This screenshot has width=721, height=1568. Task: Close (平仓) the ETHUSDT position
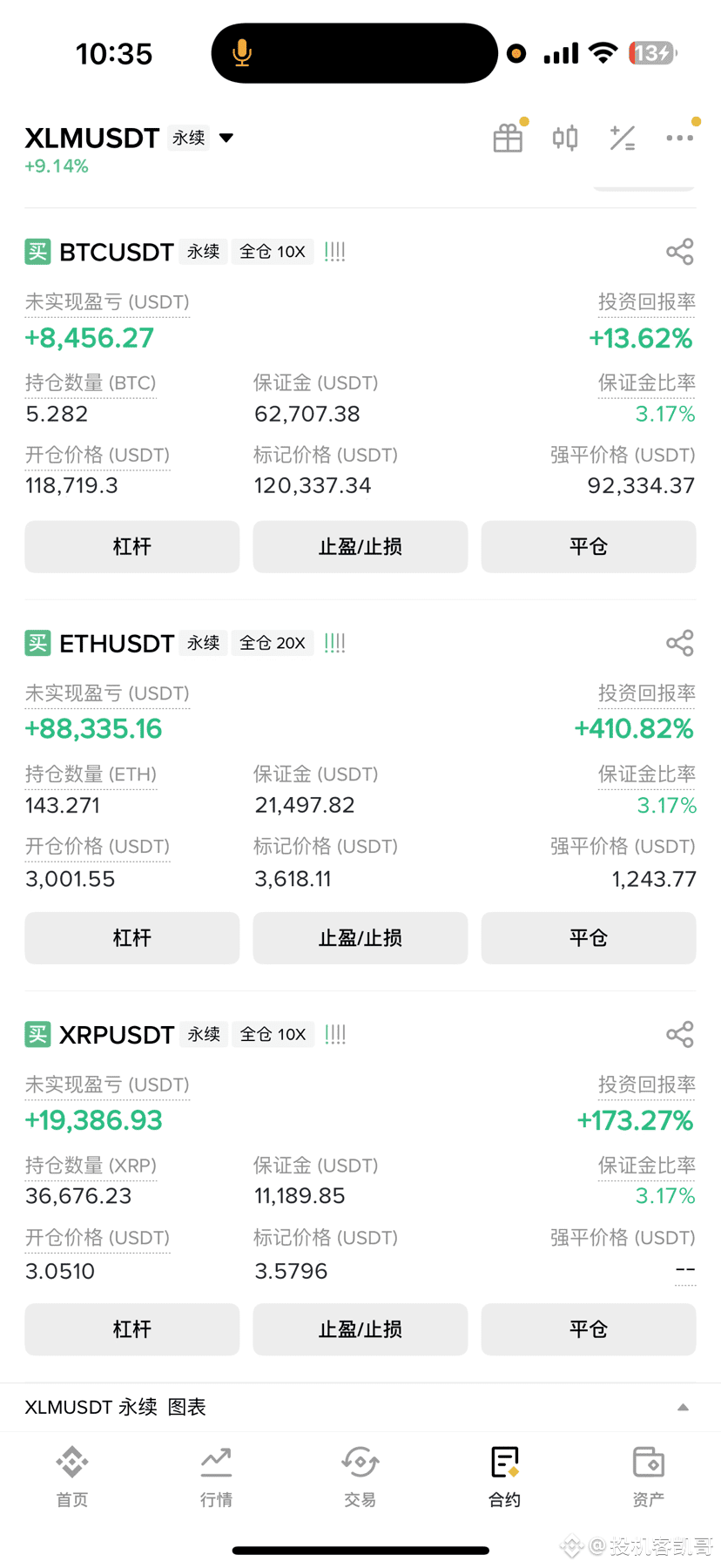pyautogui.click(x=589, y=938)
